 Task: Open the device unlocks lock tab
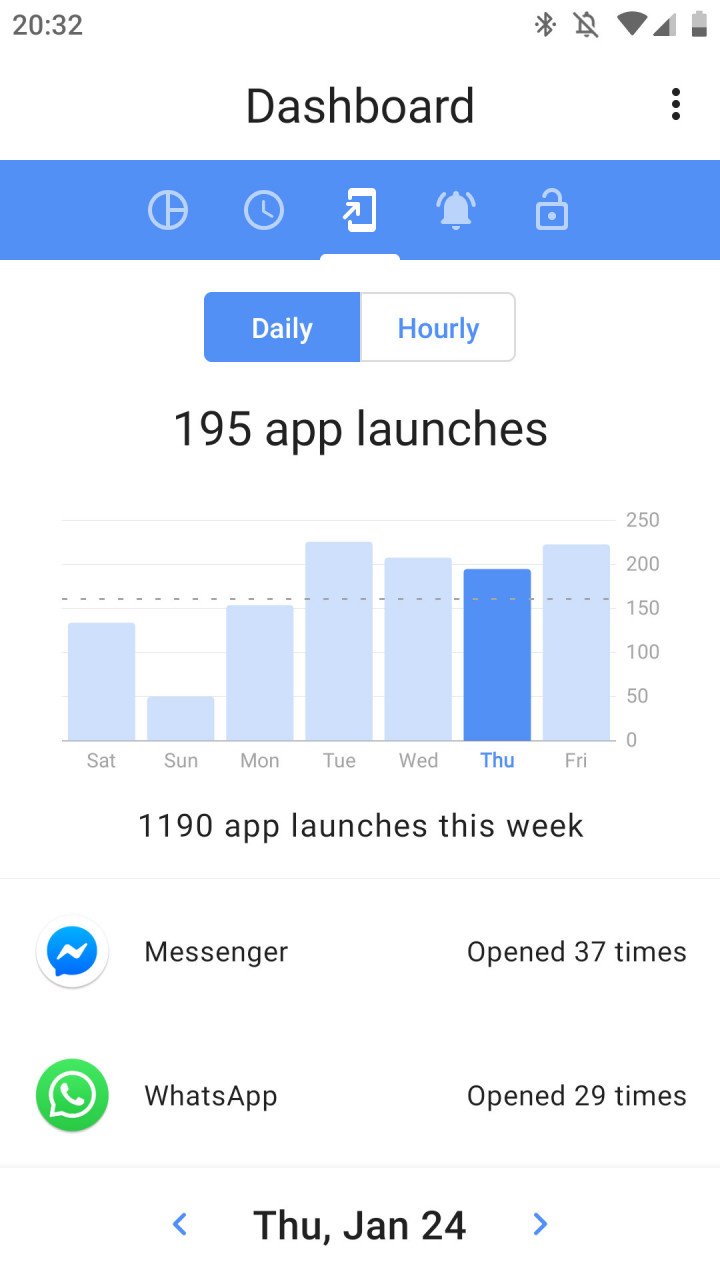[x=552, y=210]
